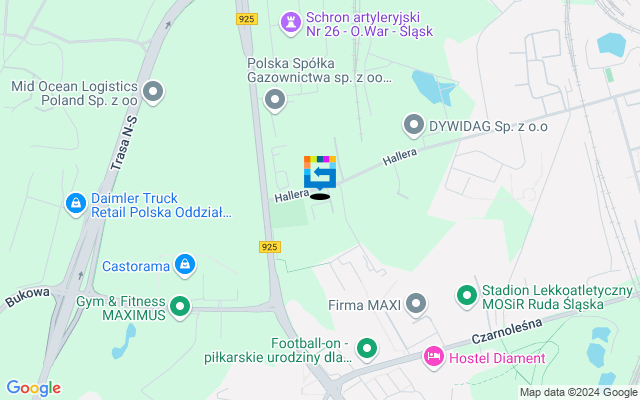Screen dimensions: 640x400
Task: Open the Polska Spółka Gazownictwa marker
Action: pyautogui.click(x=275, y=99)
